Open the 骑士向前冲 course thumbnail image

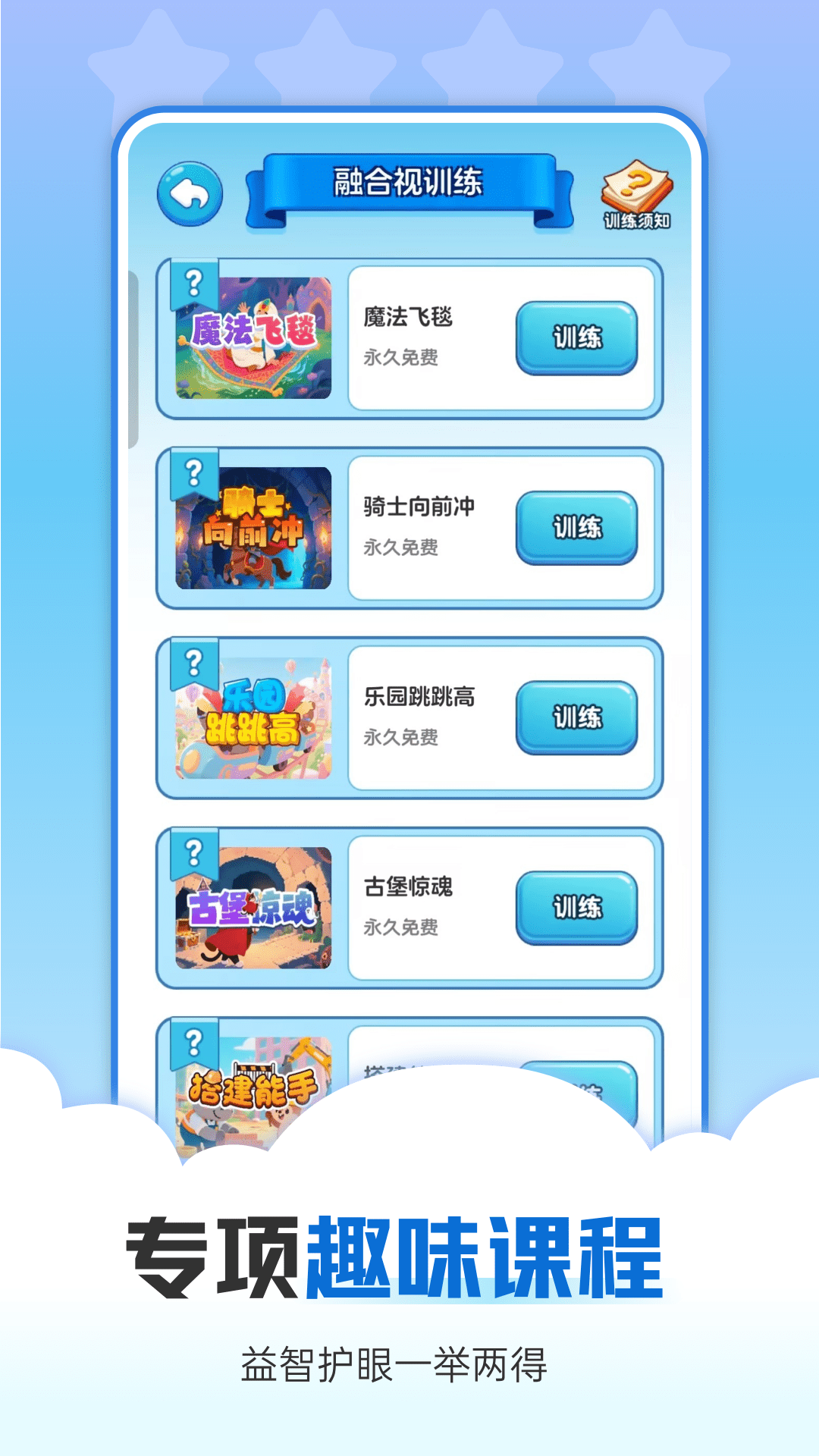[256, 529]
